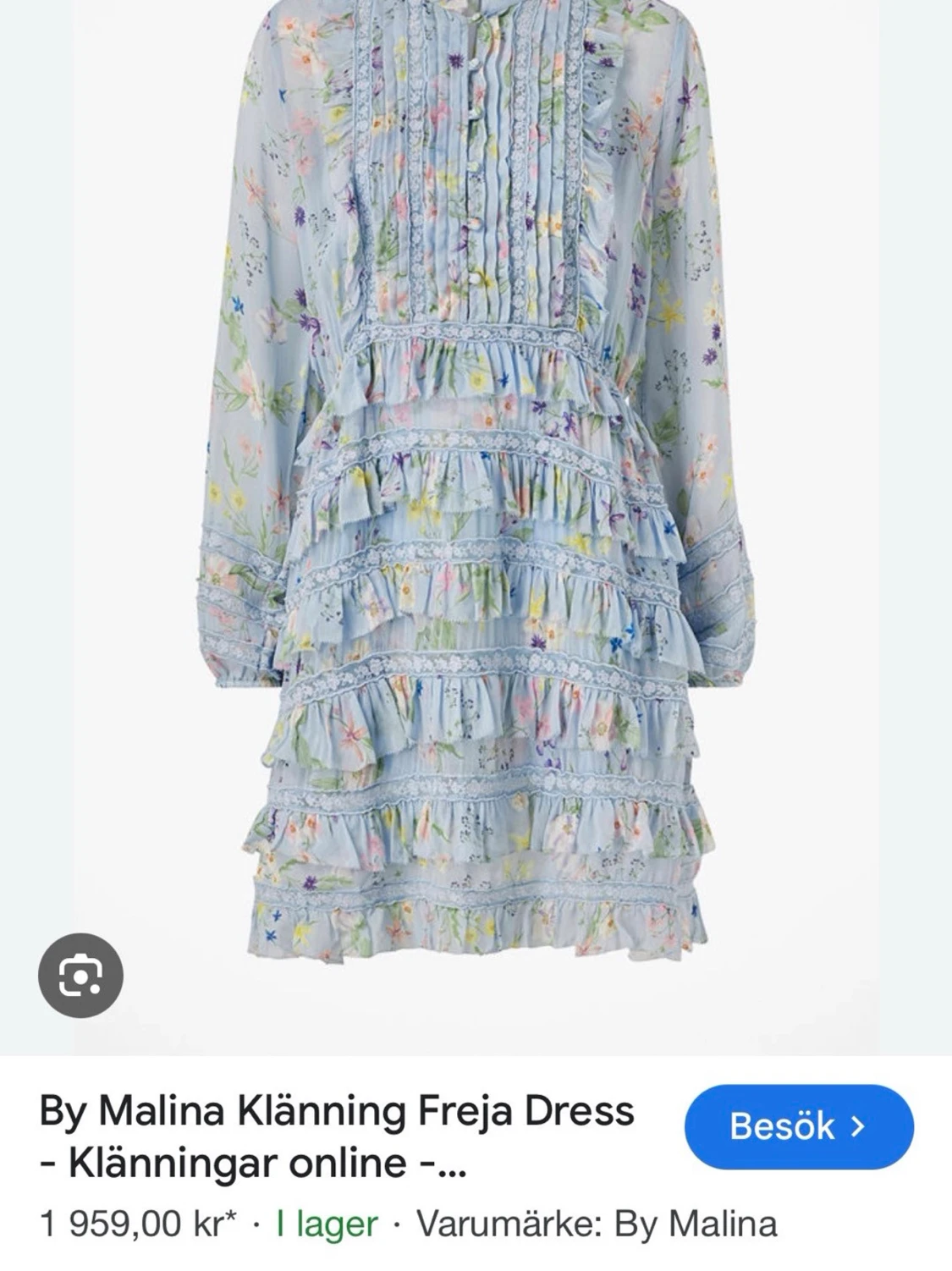Image resolution: width=952 pixels, height=1271 pixels.
Task: Search this image with Google Lens
Action: (x=80, y=976)
